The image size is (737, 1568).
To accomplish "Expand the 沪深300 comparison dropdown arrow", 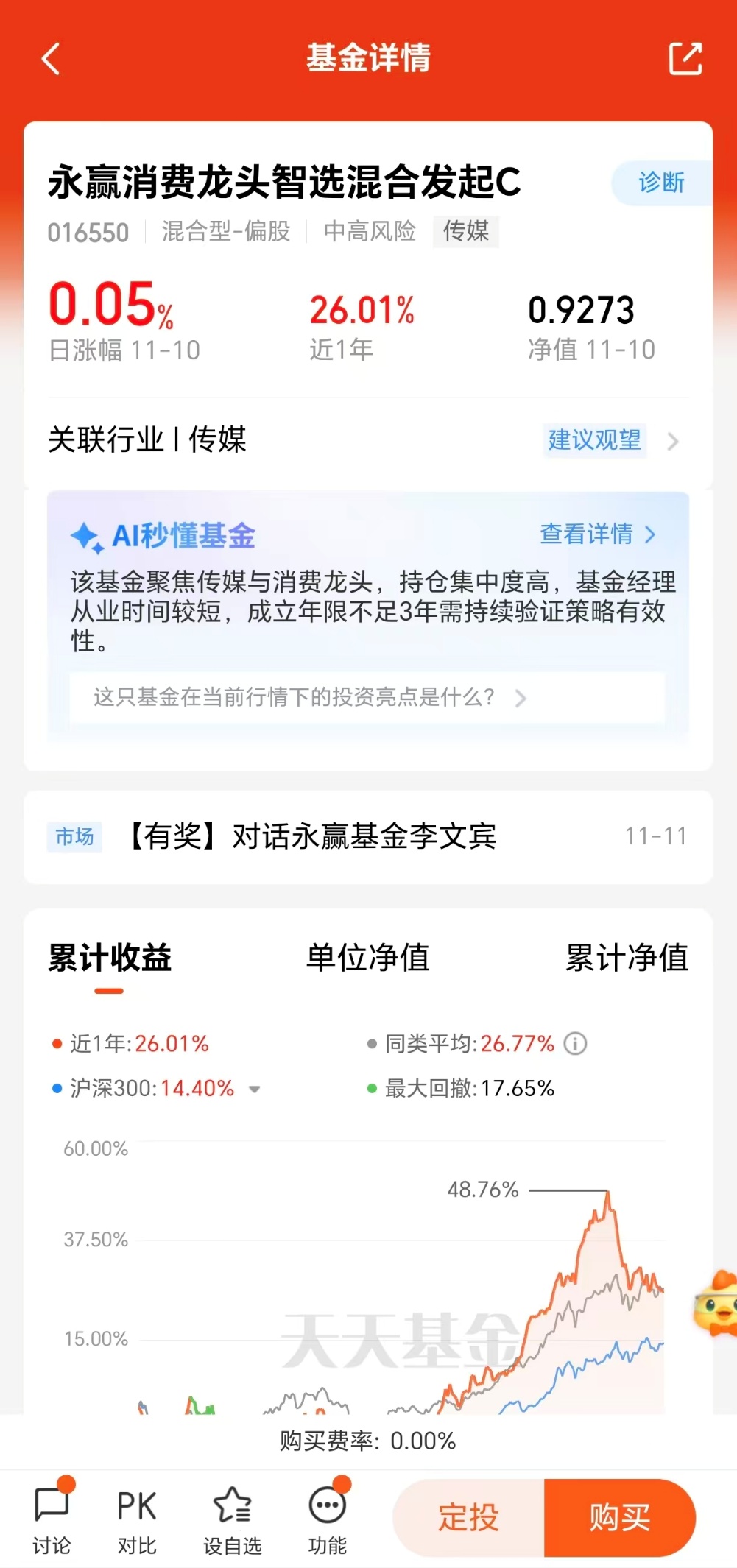I will (x=254, y=1089).
